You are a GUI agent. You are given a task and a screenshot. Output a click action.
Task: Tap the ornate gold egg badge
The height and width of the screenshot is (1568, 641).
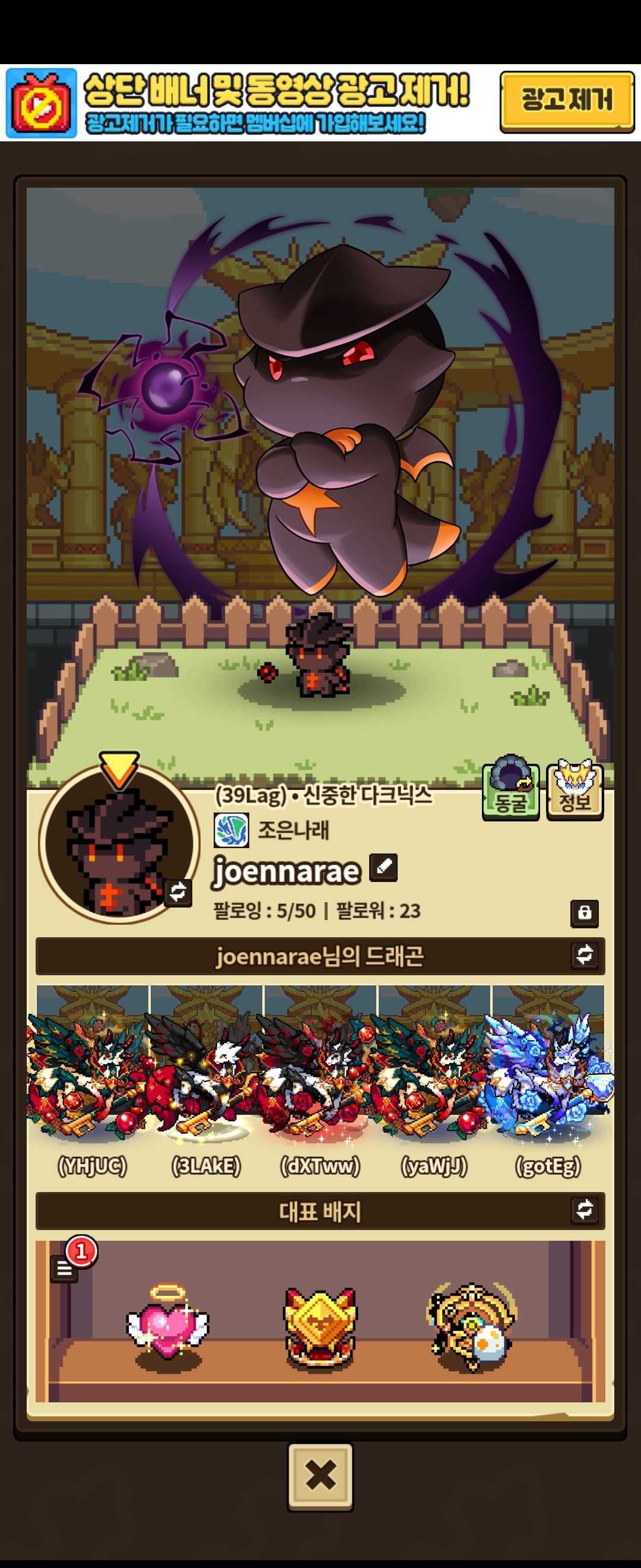click(472, 1327)
